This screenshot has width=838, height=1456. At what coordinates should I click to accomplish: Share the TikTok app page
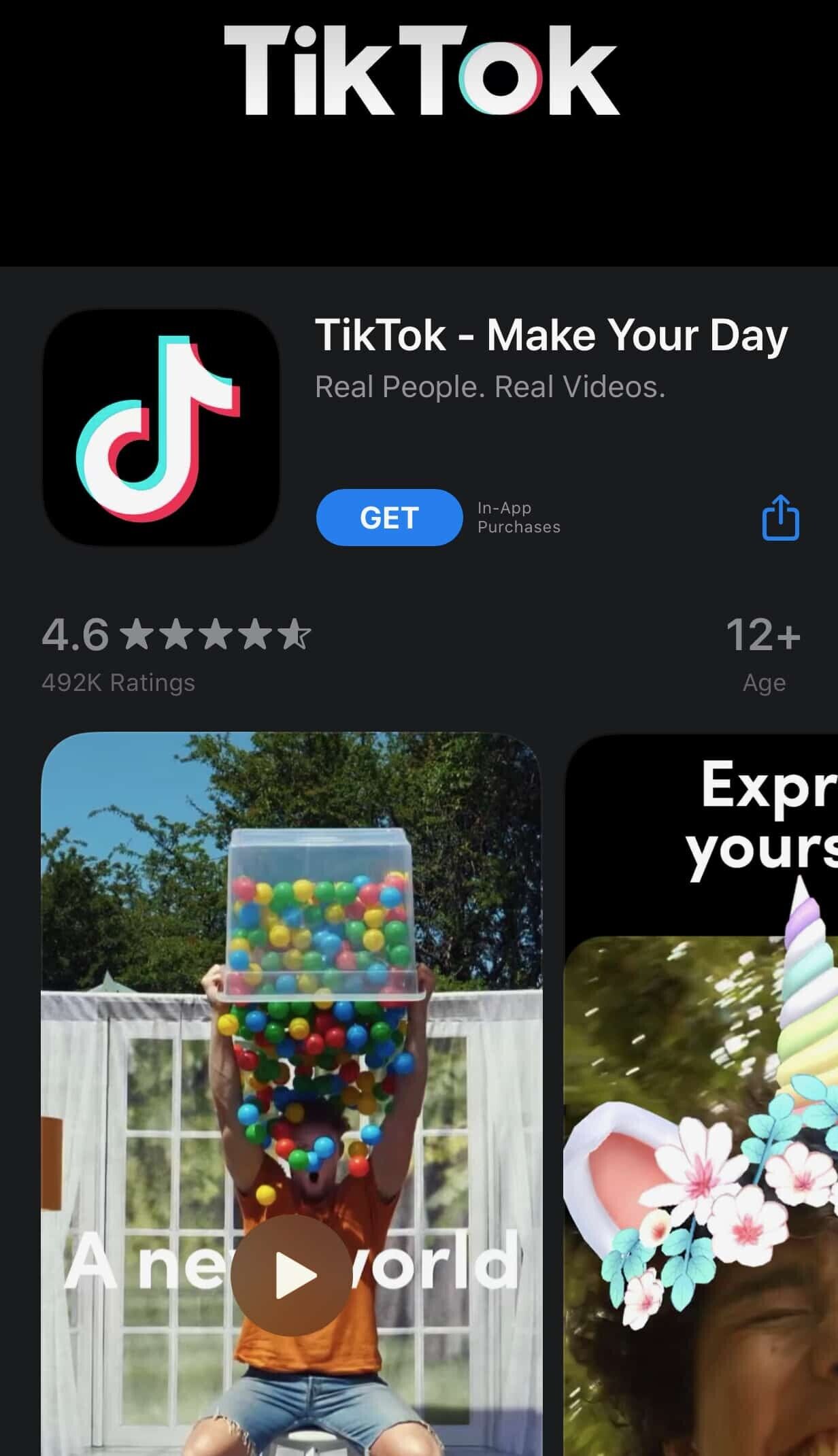coord(780,518)
